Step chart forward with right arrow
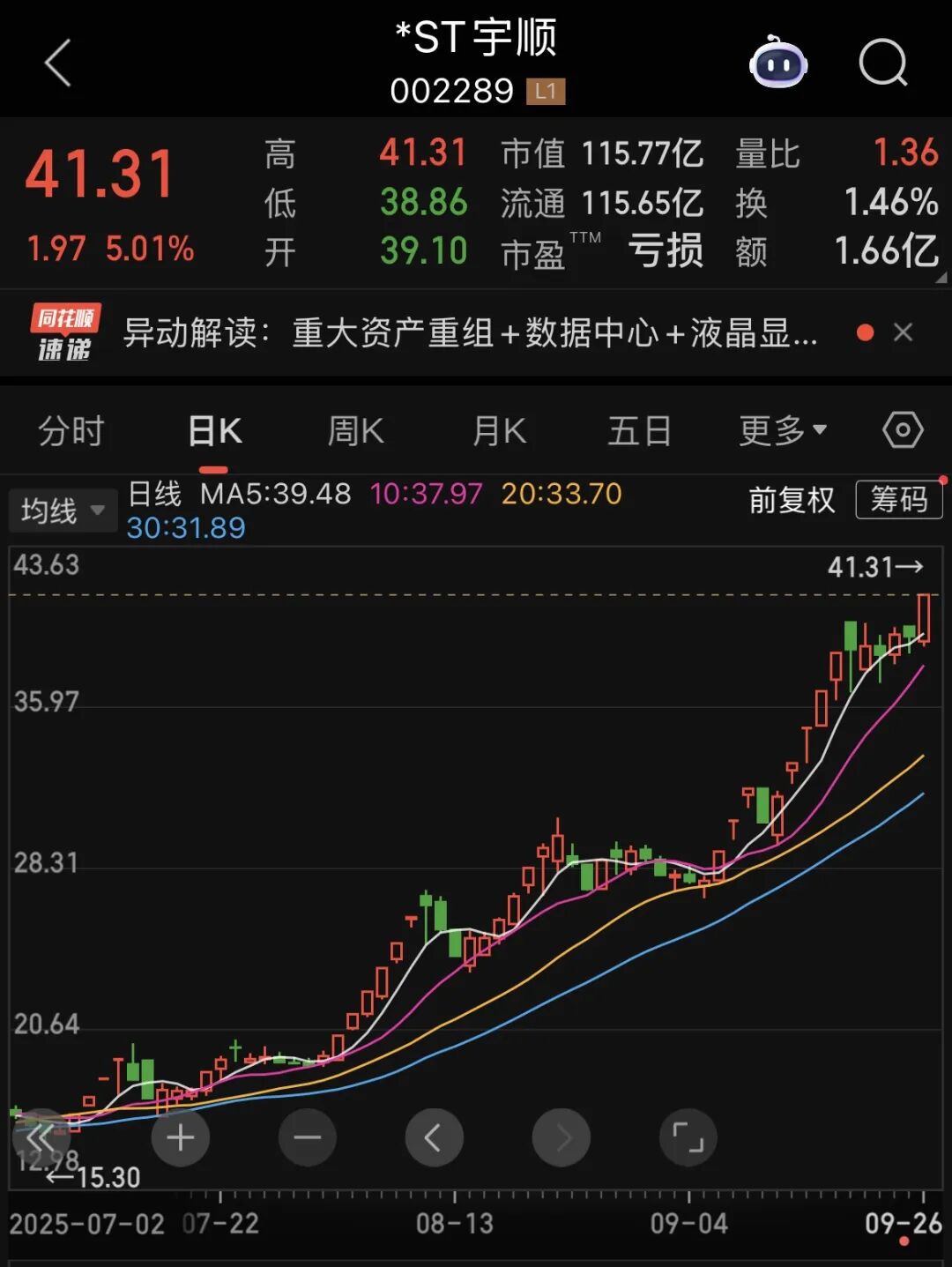This screenshot has height=1267, width=952. point(561,1137)
